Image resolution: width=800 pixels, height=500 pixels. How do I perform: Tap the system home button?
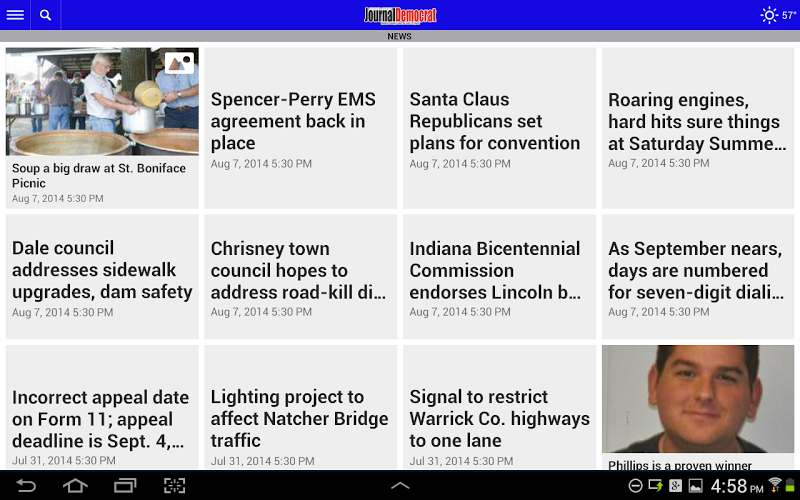[x=75, y=486]
